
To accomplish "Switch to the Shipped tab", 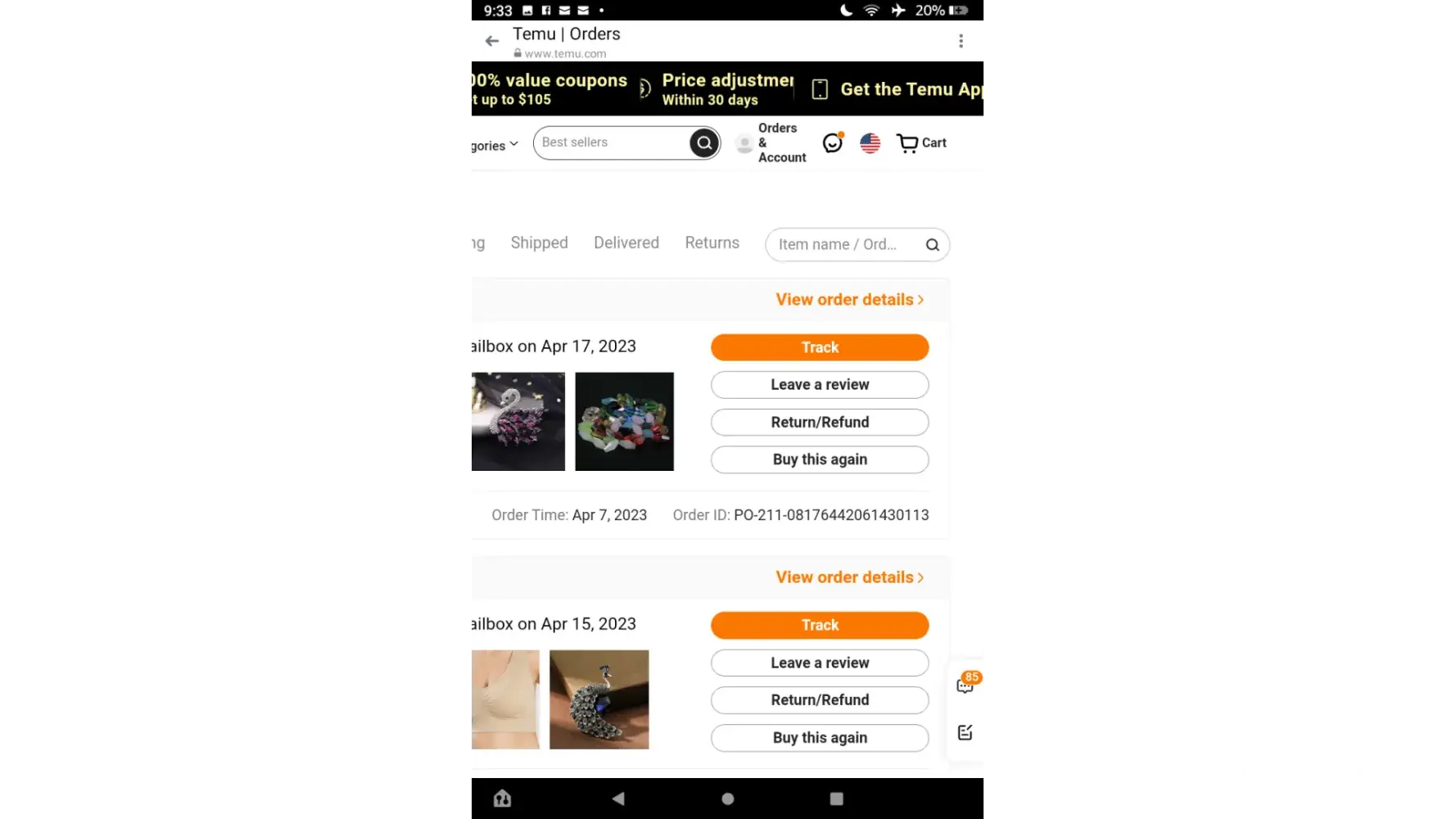I will point(539,242).
